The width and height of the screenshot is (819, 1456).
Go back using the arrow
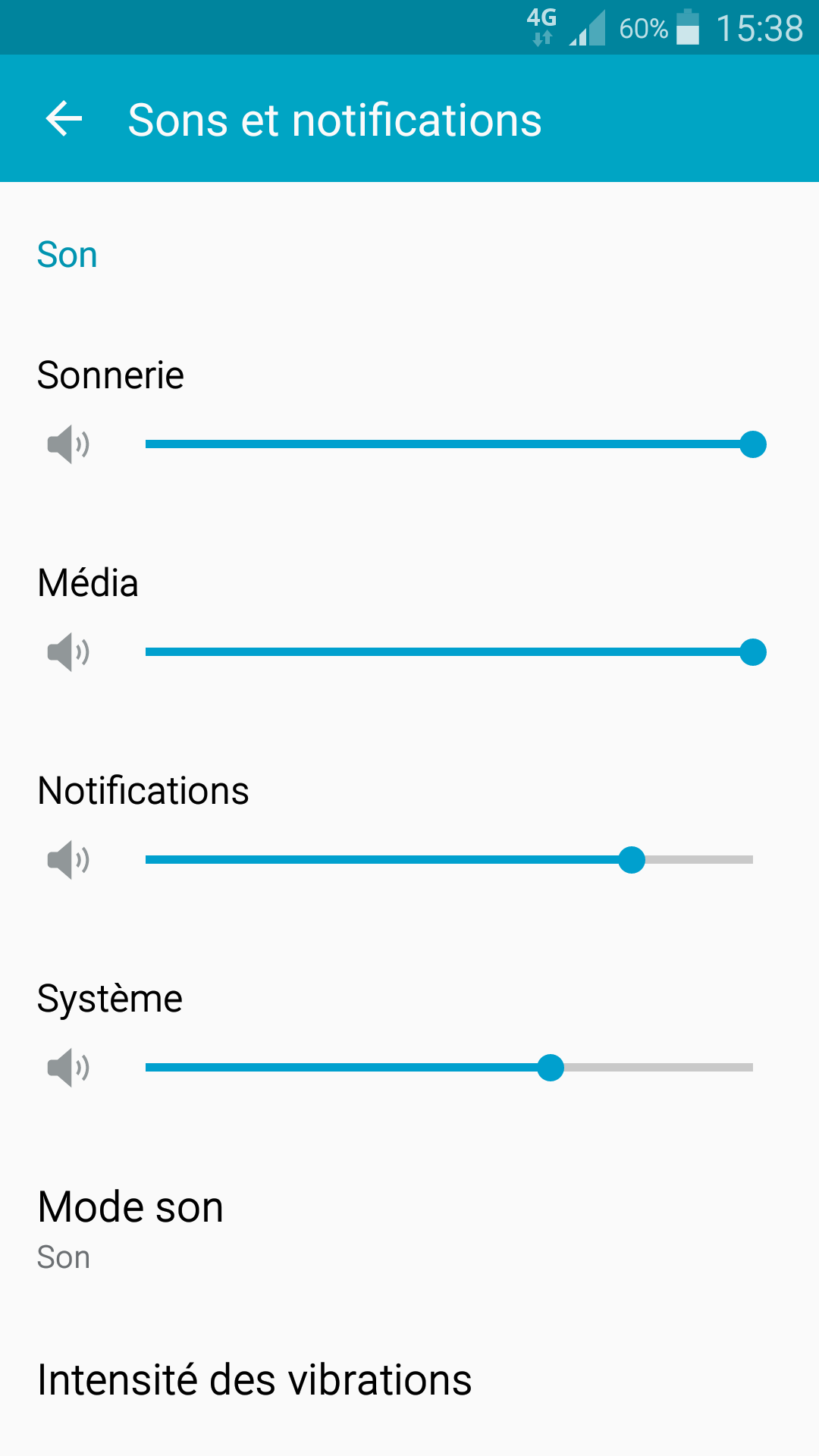(64, 119)
